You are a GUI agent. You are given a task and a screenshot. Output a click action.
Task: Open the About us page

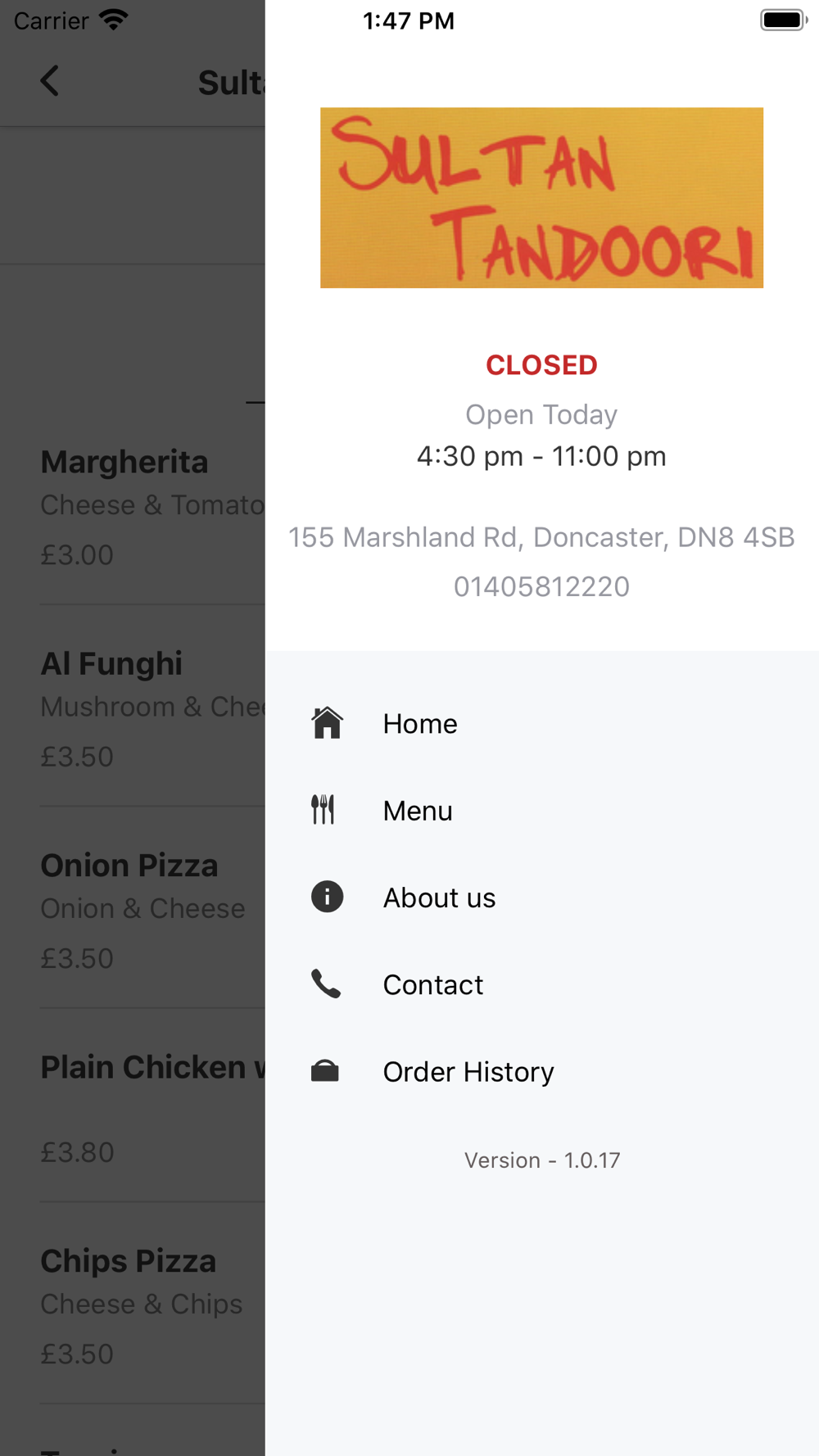pos(438,898)
